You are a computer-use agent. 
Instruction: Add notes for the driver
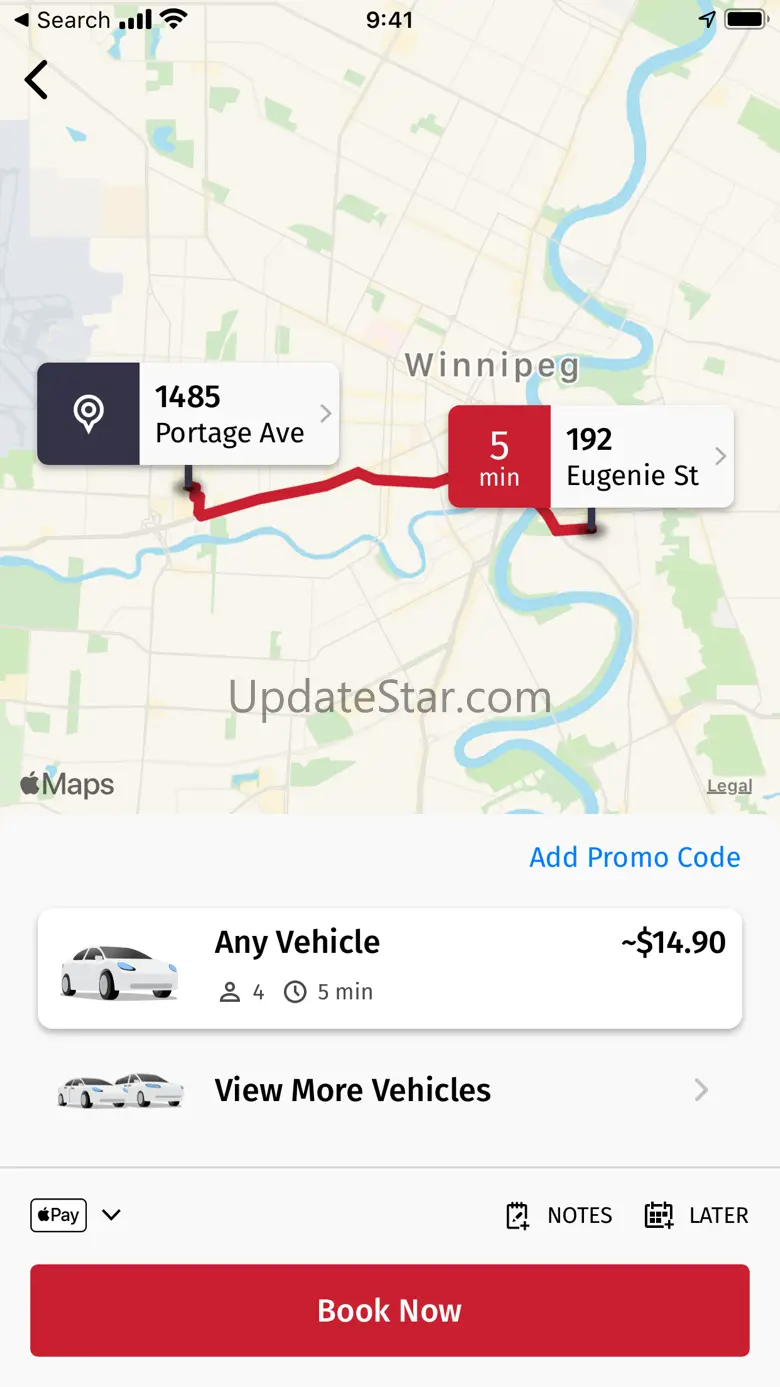point(559,1215)
